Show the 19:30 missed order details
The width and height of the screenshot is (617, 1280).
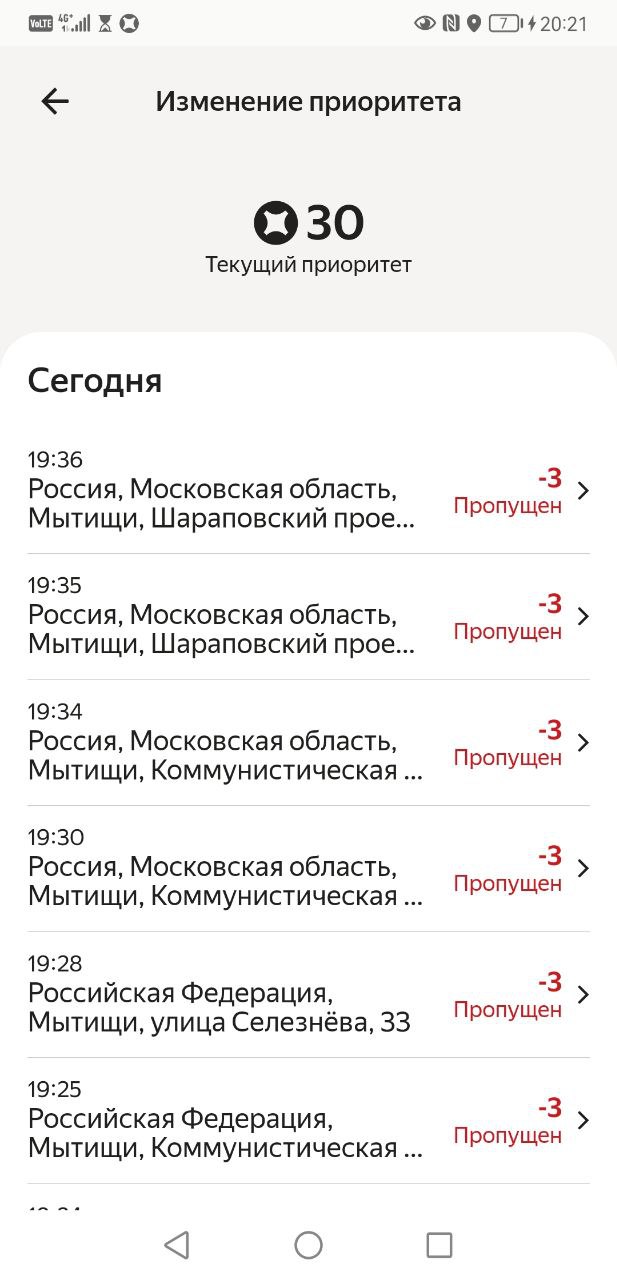308,869
